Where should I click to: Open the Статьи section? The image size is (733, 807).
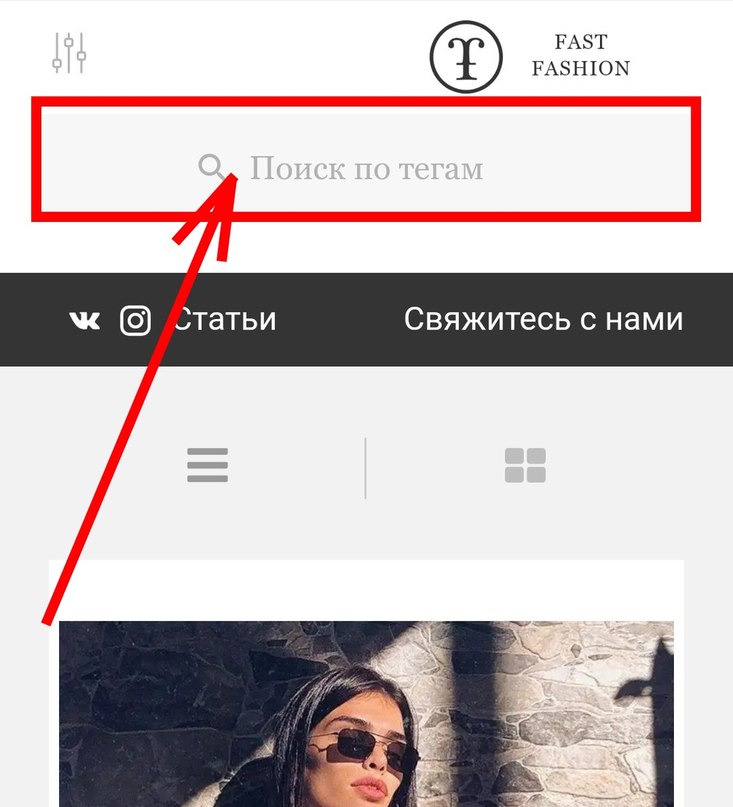226,320
